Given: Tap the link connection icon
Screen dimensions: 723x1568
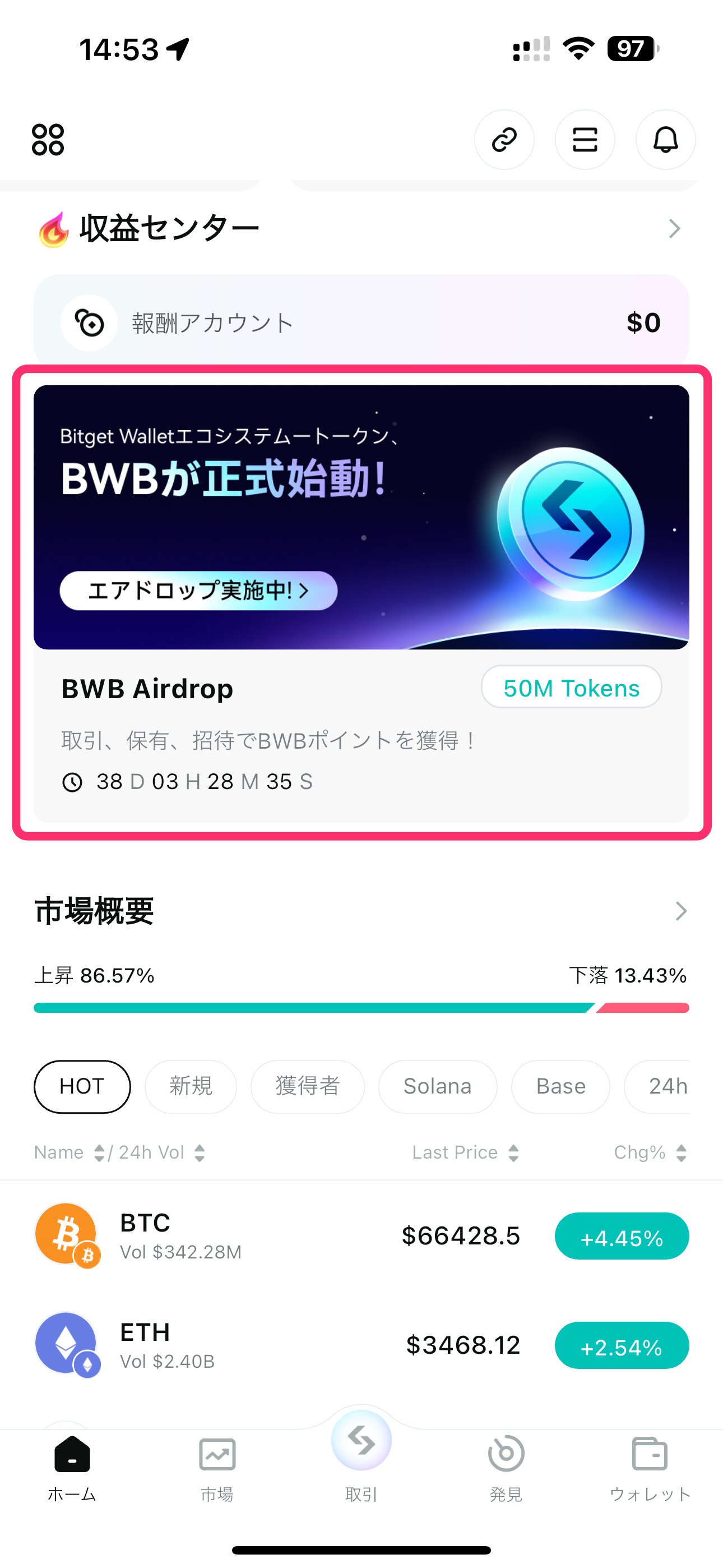Looking at the screenshot, I should coord(504,140).
